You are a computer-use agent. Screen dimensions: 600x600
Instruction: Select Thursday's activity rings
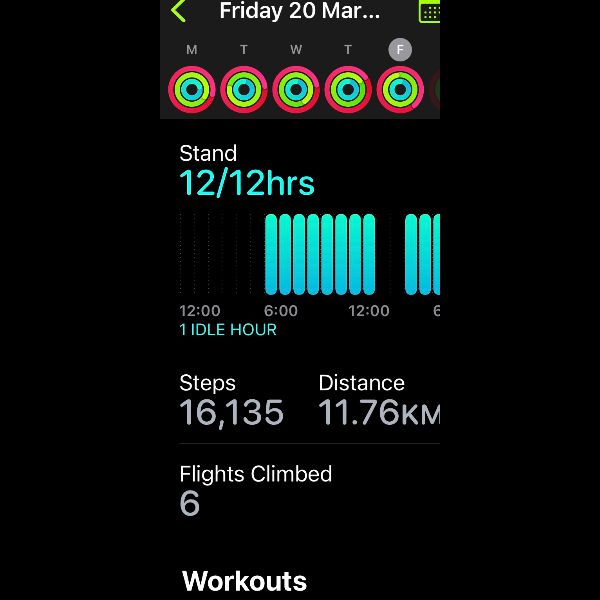(x=348, y=89)
